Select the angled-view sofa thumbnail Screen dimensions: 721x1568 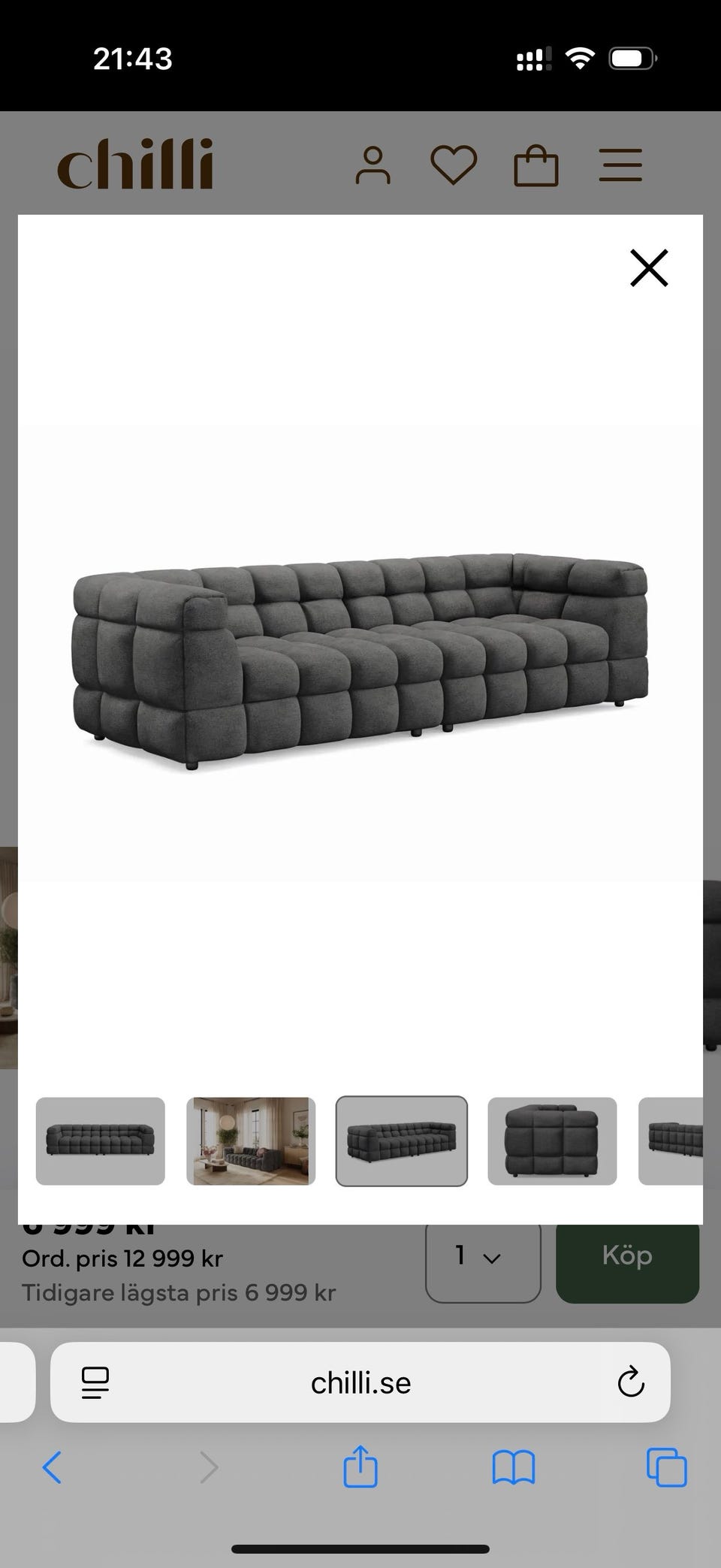click(401, 1141)
